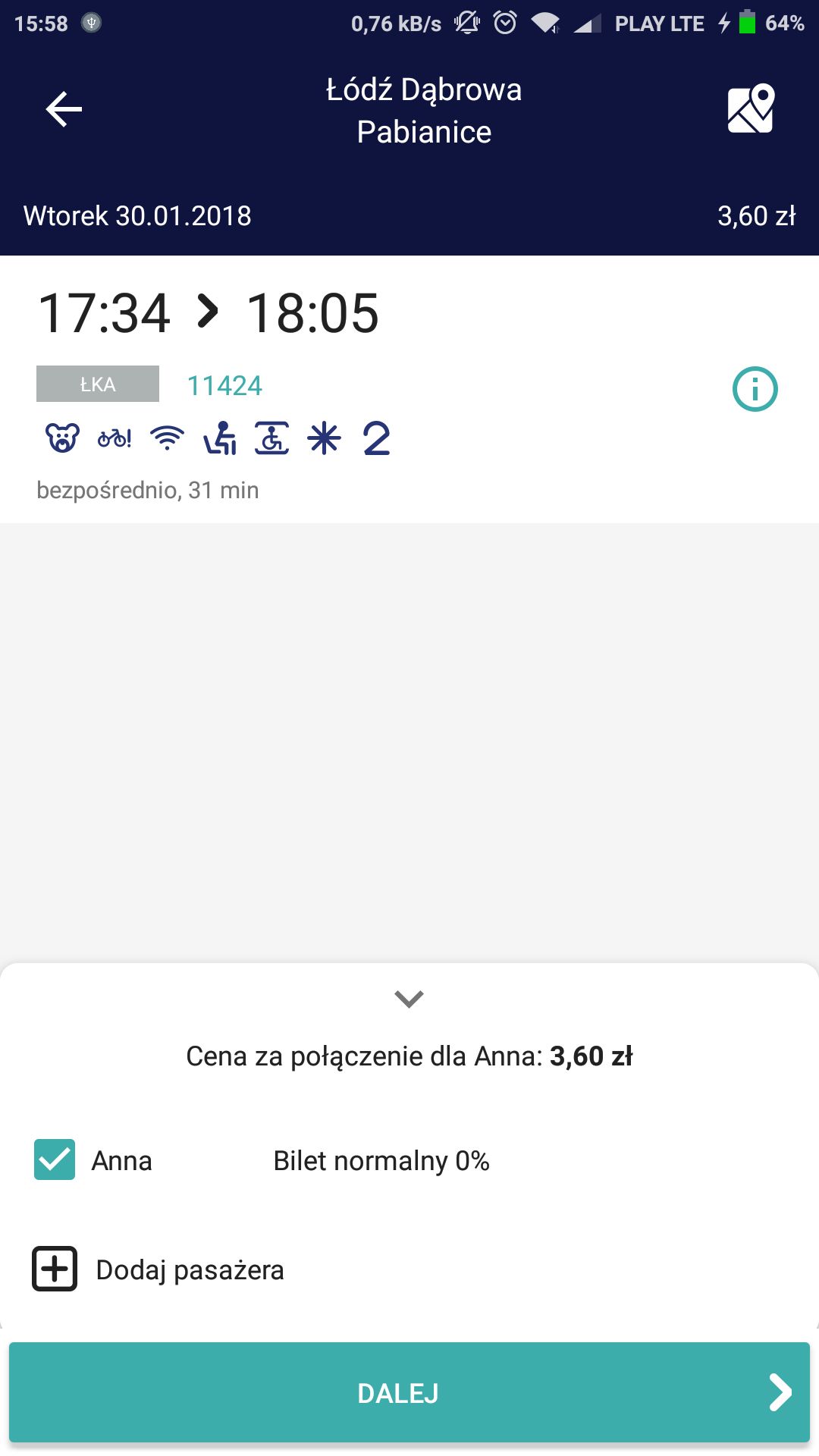Continue with the DALEJ button
Screen dimensions: 819x1456
point(409,1392)
